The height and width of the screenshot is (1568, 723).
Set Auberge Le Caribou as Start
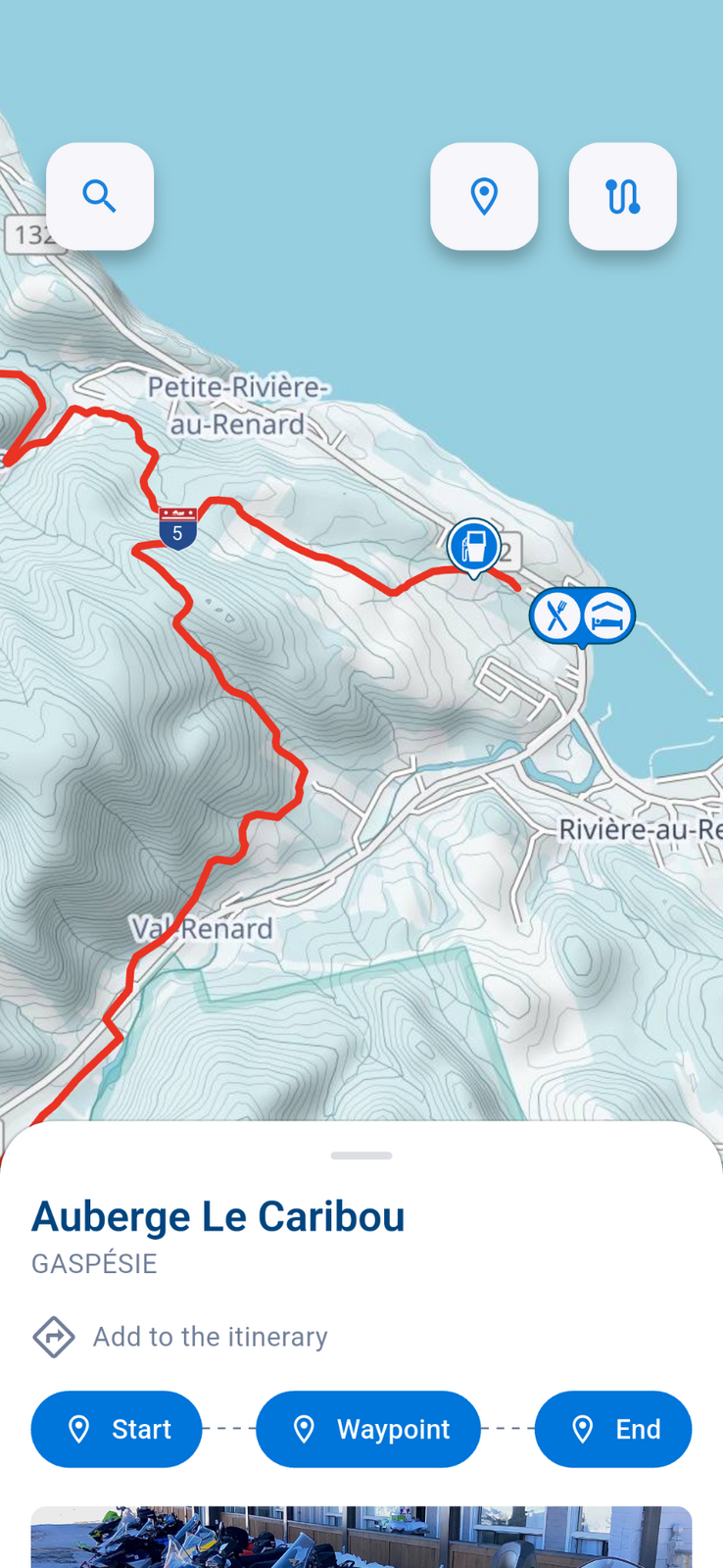117,1429
